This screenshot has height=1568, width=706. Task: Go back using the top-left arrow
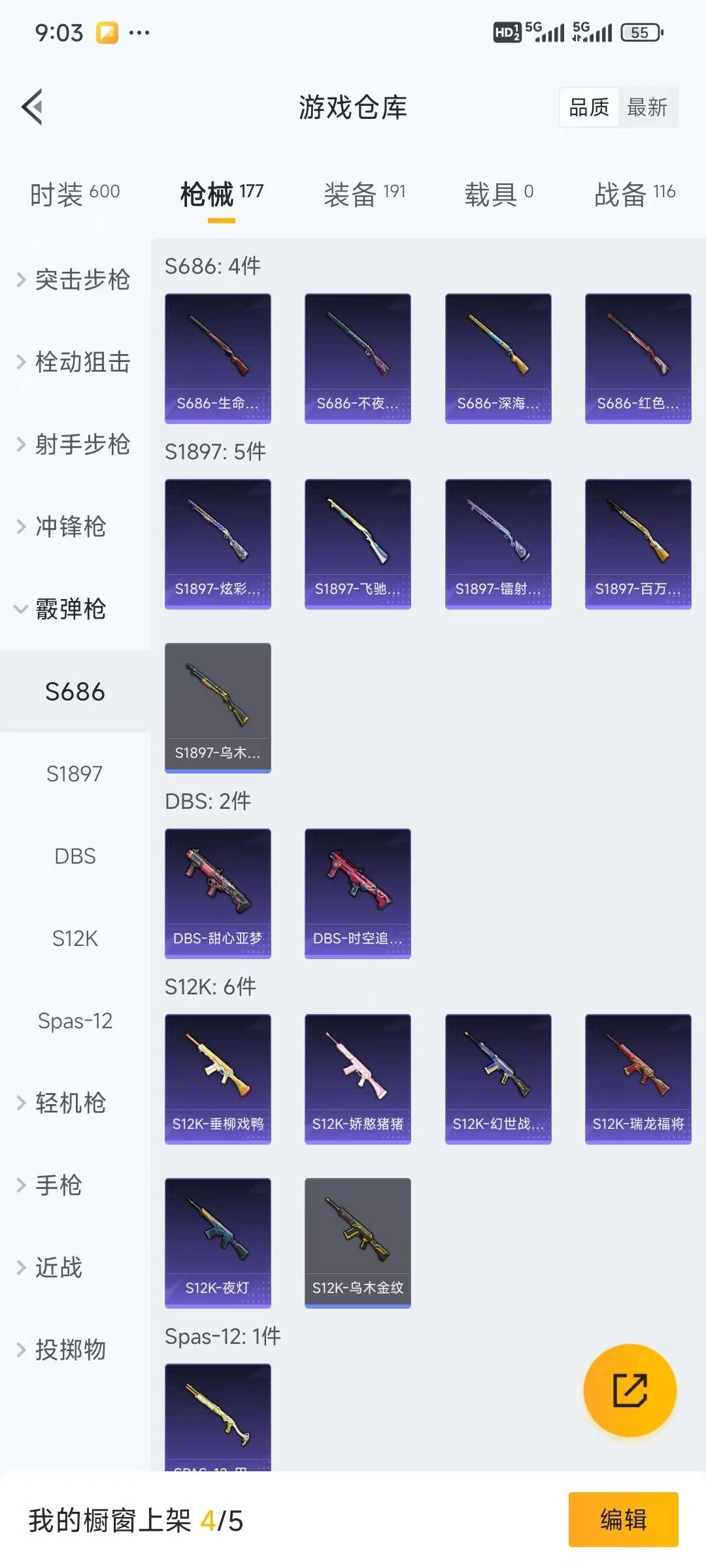coord(33,106)
